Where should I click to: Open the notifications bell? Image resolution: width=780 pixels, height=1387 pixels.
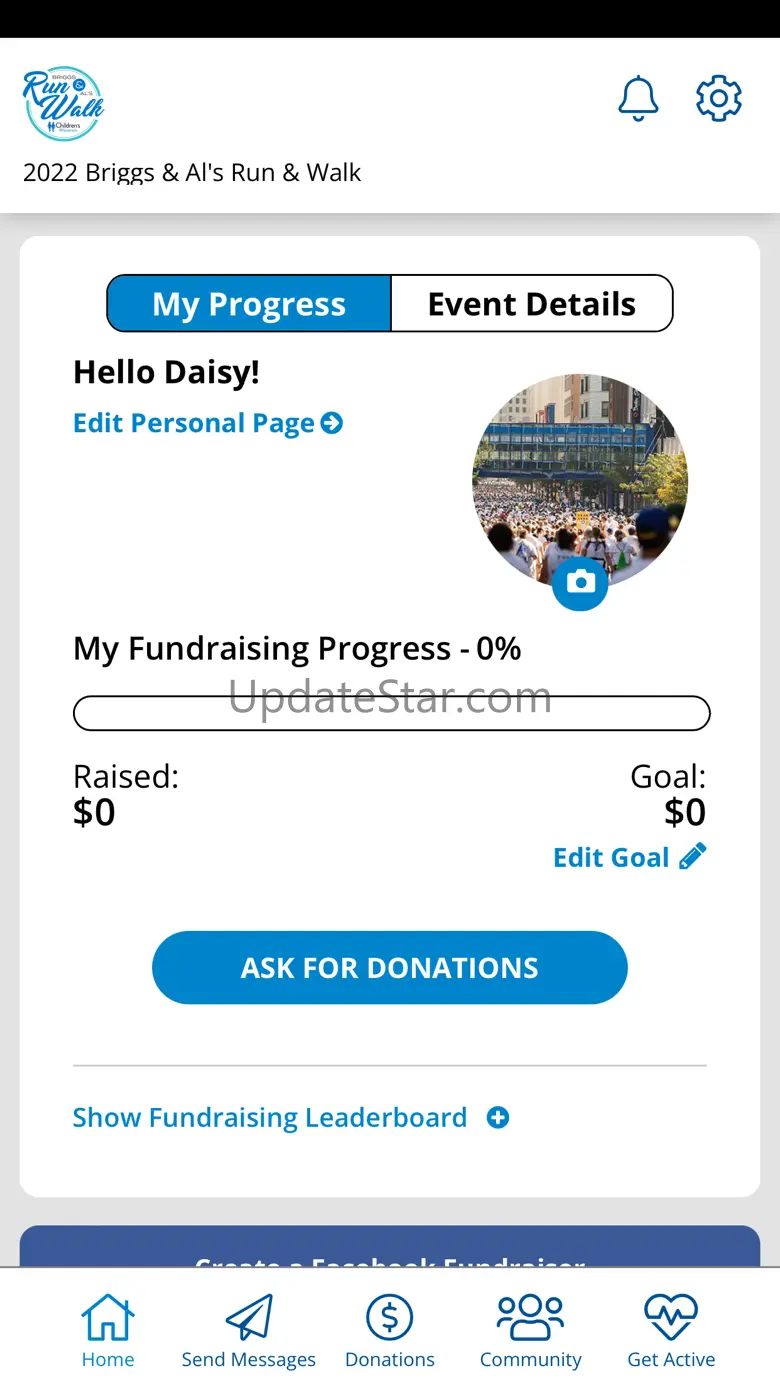[638, 99]
